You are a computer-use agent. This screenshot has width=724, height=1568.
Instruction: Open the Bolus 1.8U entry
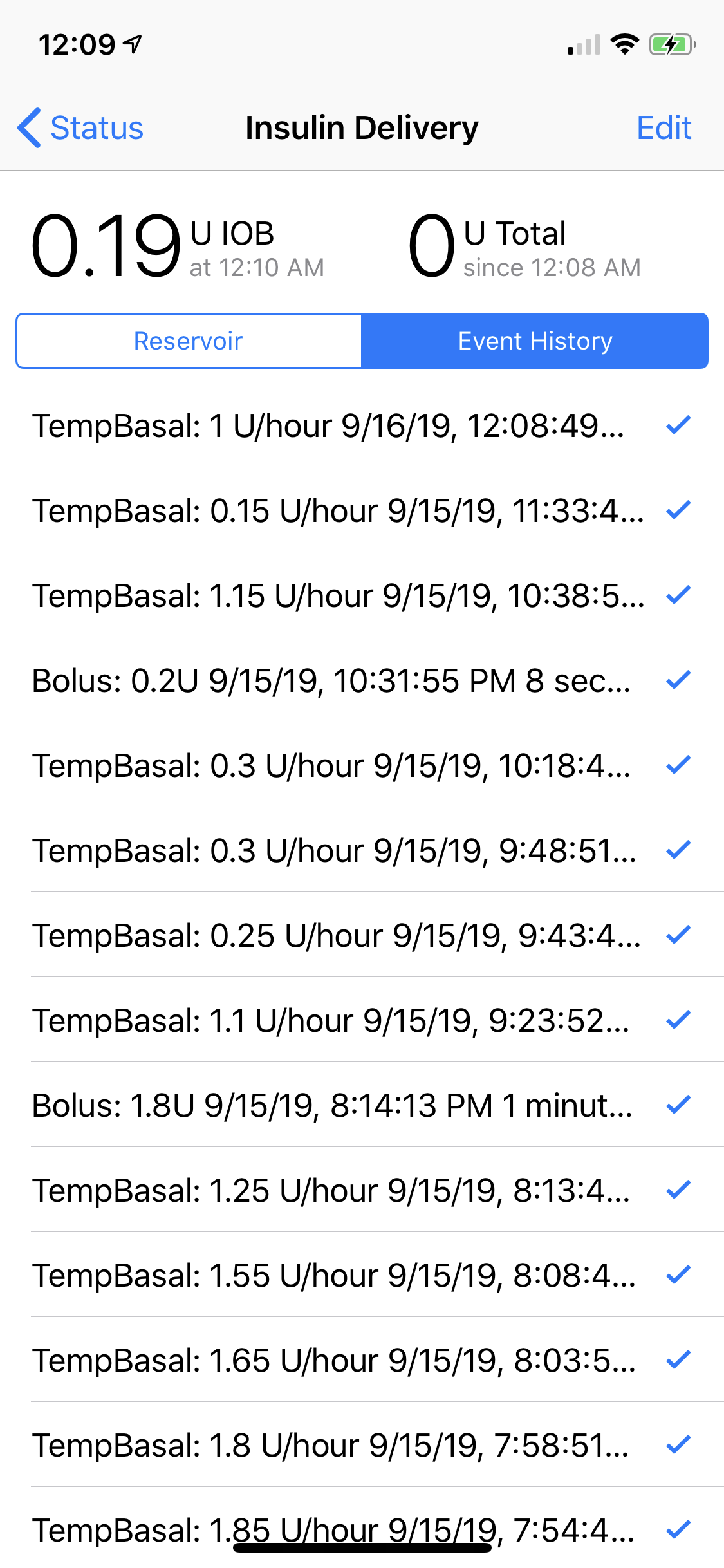pos(332,1106)
